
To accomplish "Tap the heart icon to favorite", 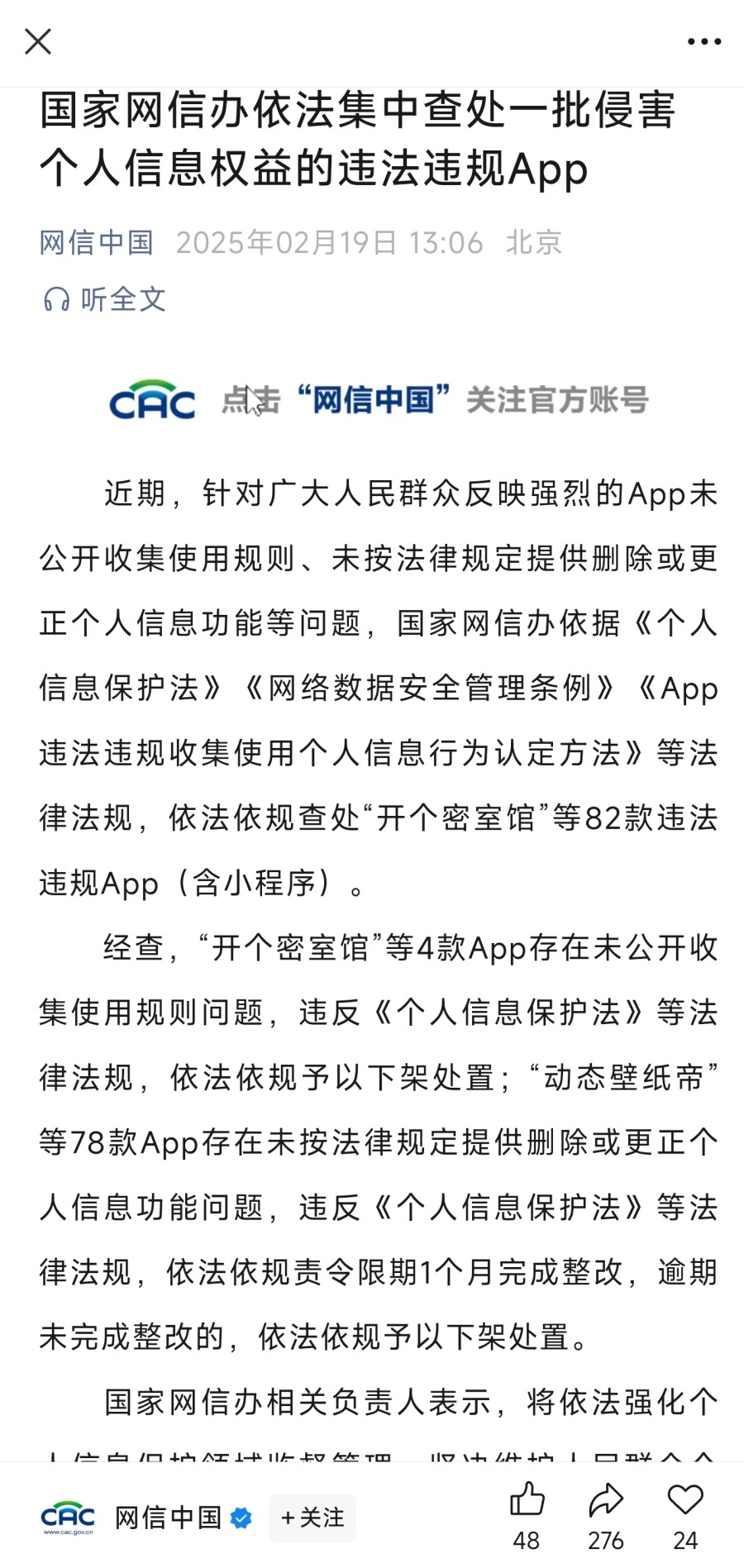I will tap(685, 1500).
